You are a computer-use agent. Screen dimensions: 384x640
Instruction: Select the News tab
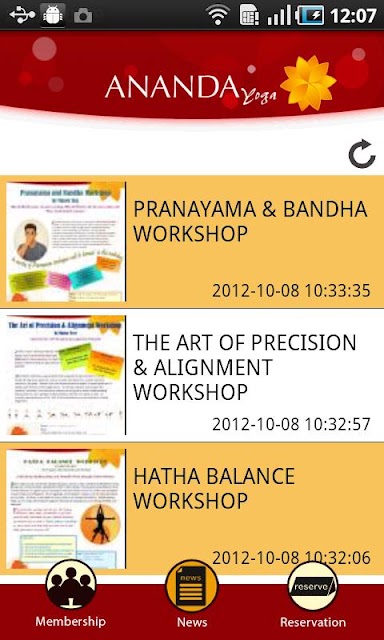point(192,595)
